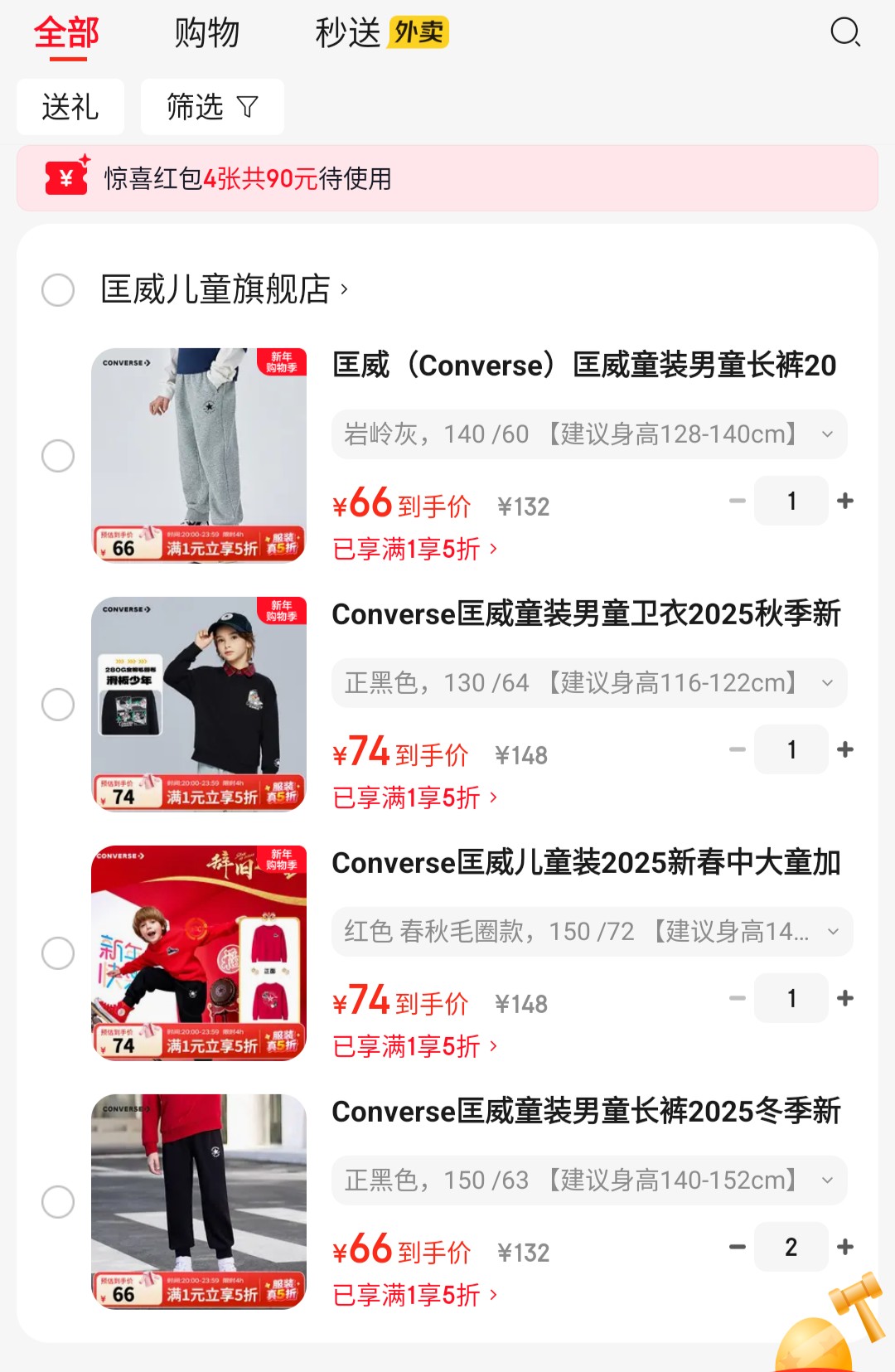Open the 筛选 filter
Viewport: 895px width, 1372px height.
pyautogui.click(x=212, y=107)
